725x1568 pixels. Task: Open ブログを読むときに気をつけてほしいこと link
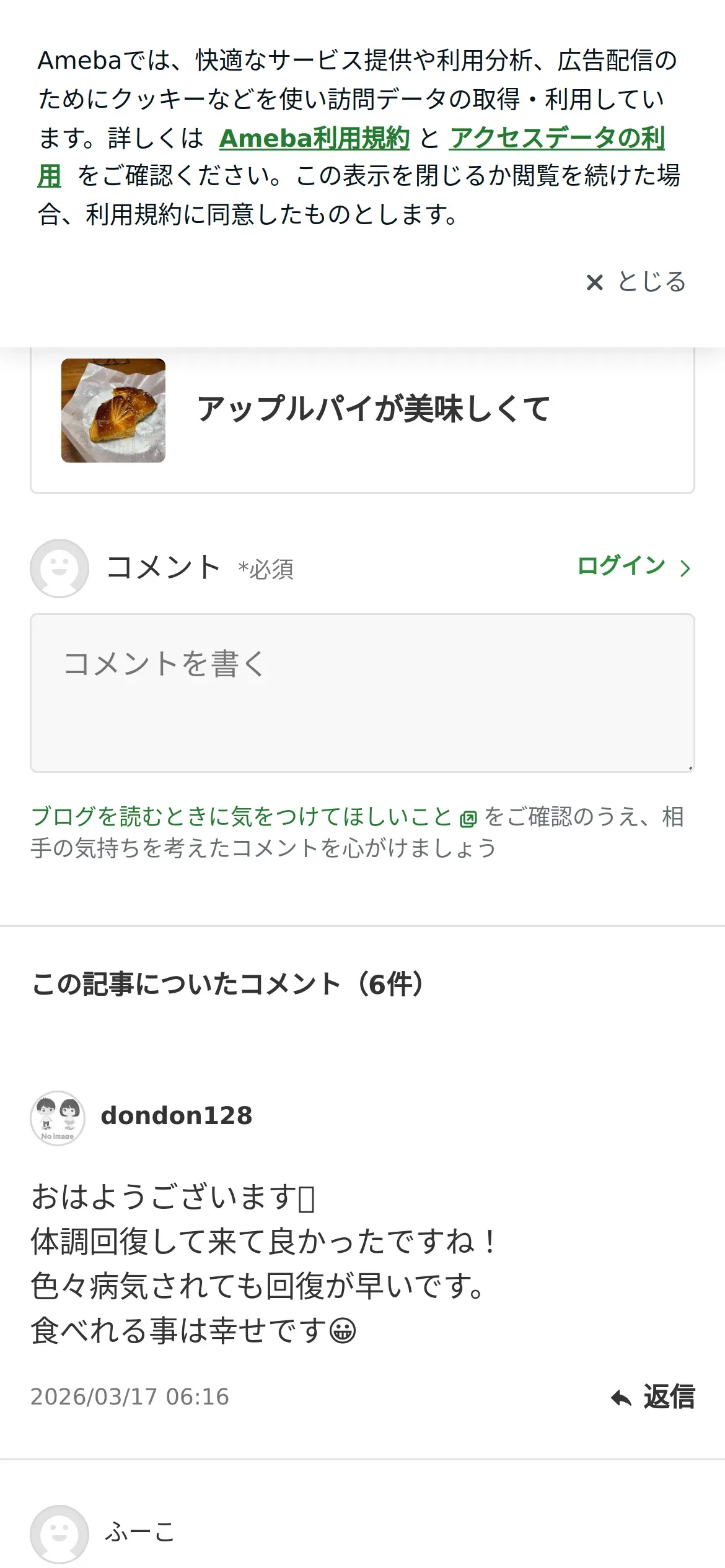242,816
